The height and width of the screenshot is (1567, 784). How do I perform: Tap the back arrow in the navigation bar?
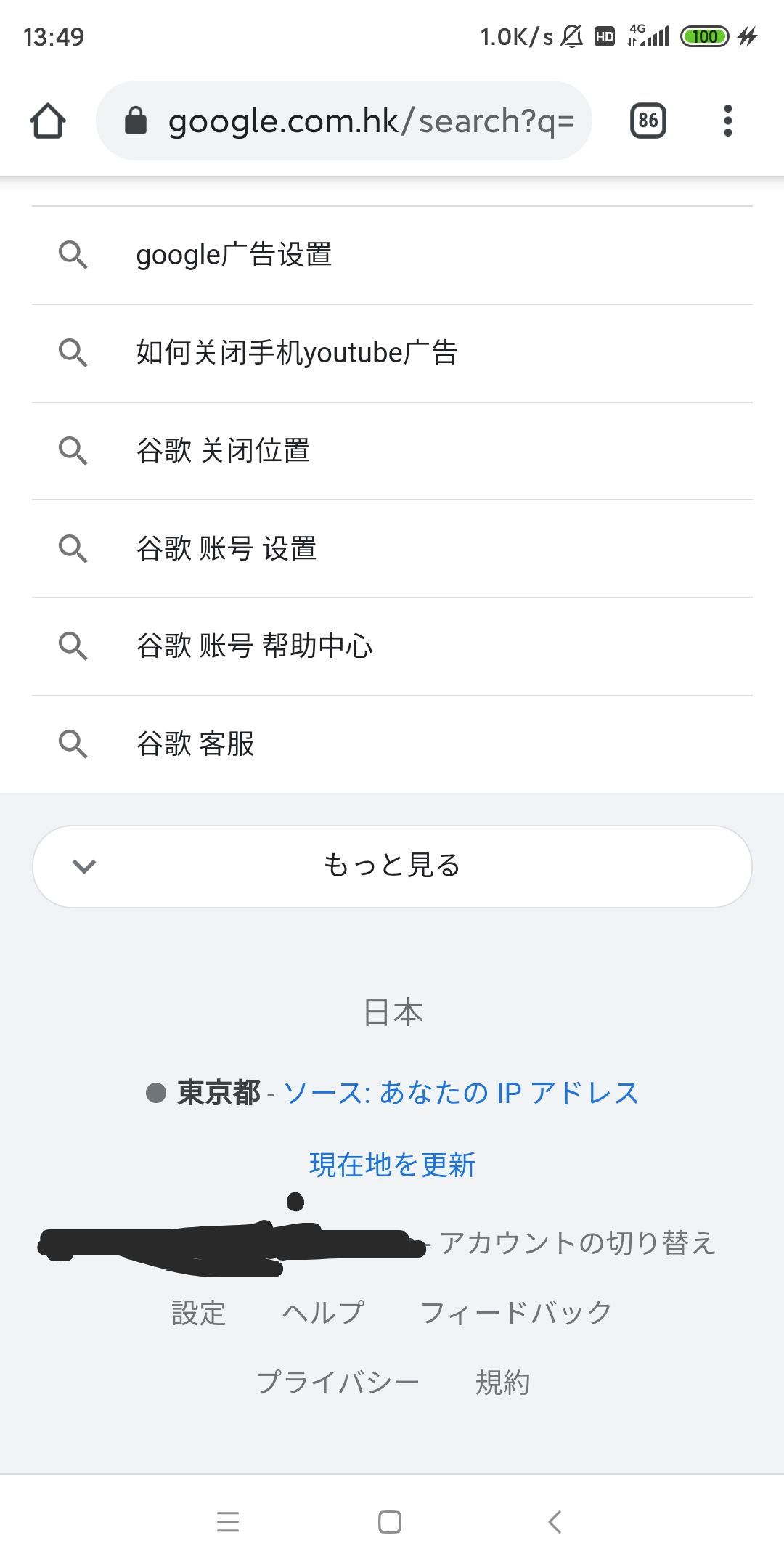555,1522
